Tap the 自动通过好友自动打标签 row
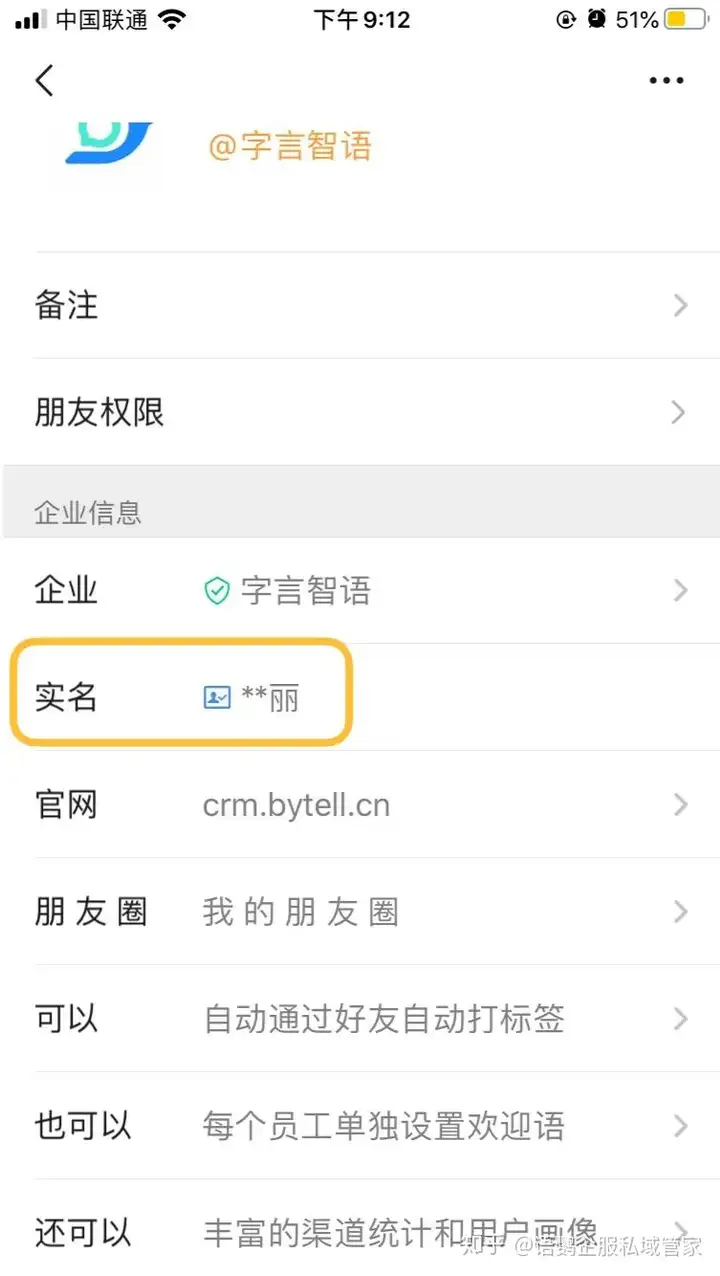 (360, 1019)
